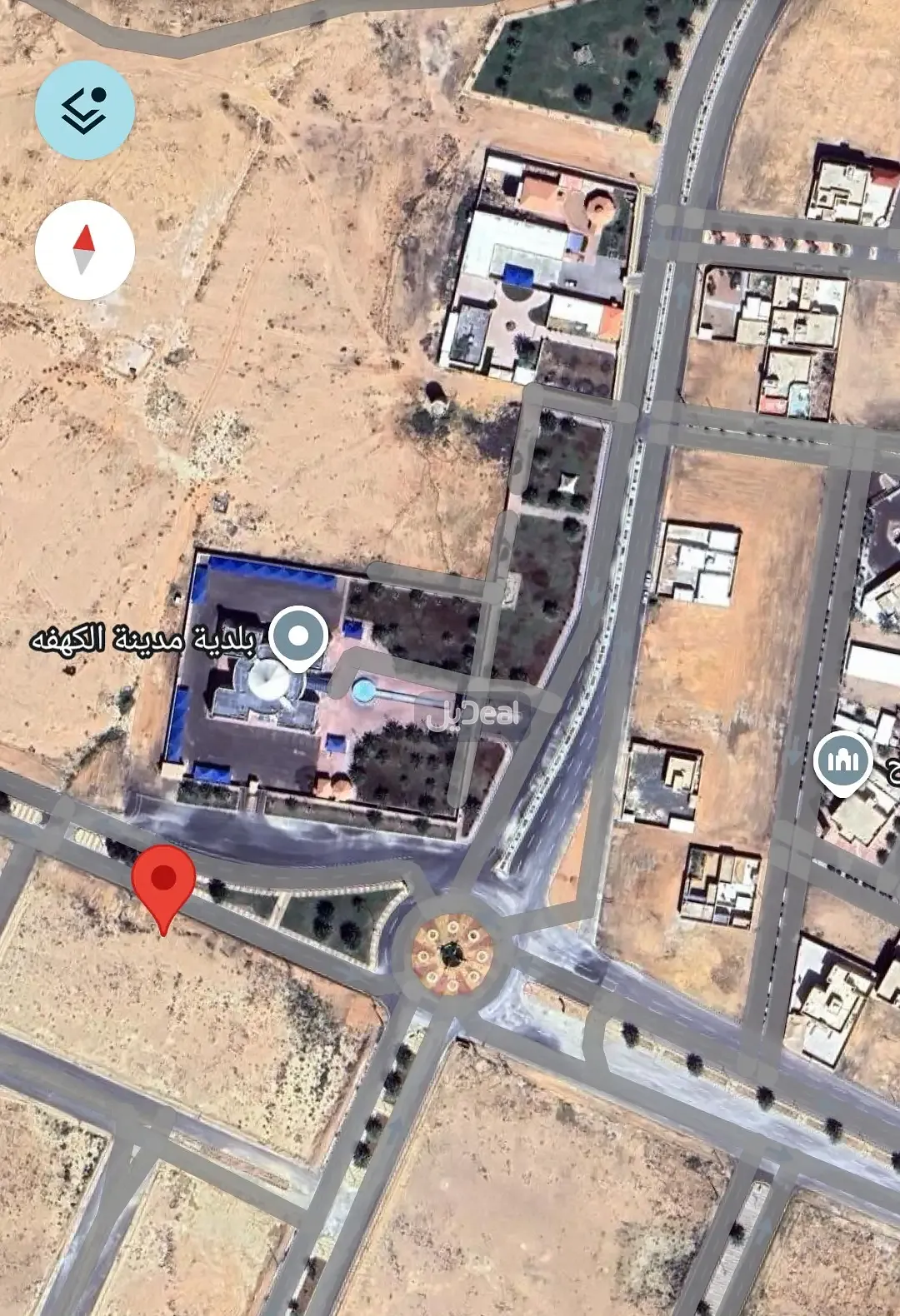Select the بلدية مدينة الكهفه place marker
The image size is (900, 1316).
pos(299,638)
